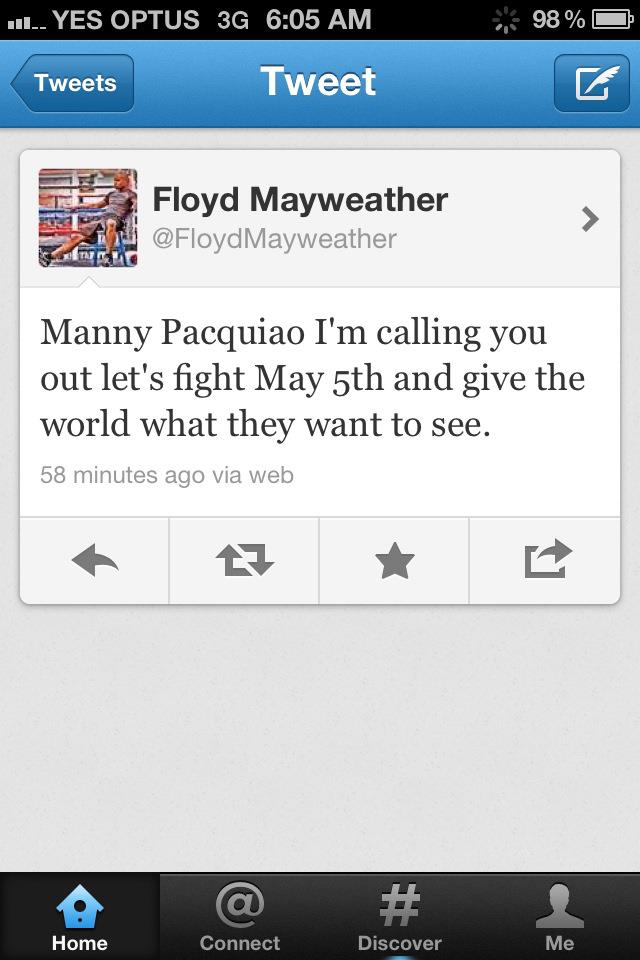Open the Discover tab
640x960 pixels.
[400, 917]
